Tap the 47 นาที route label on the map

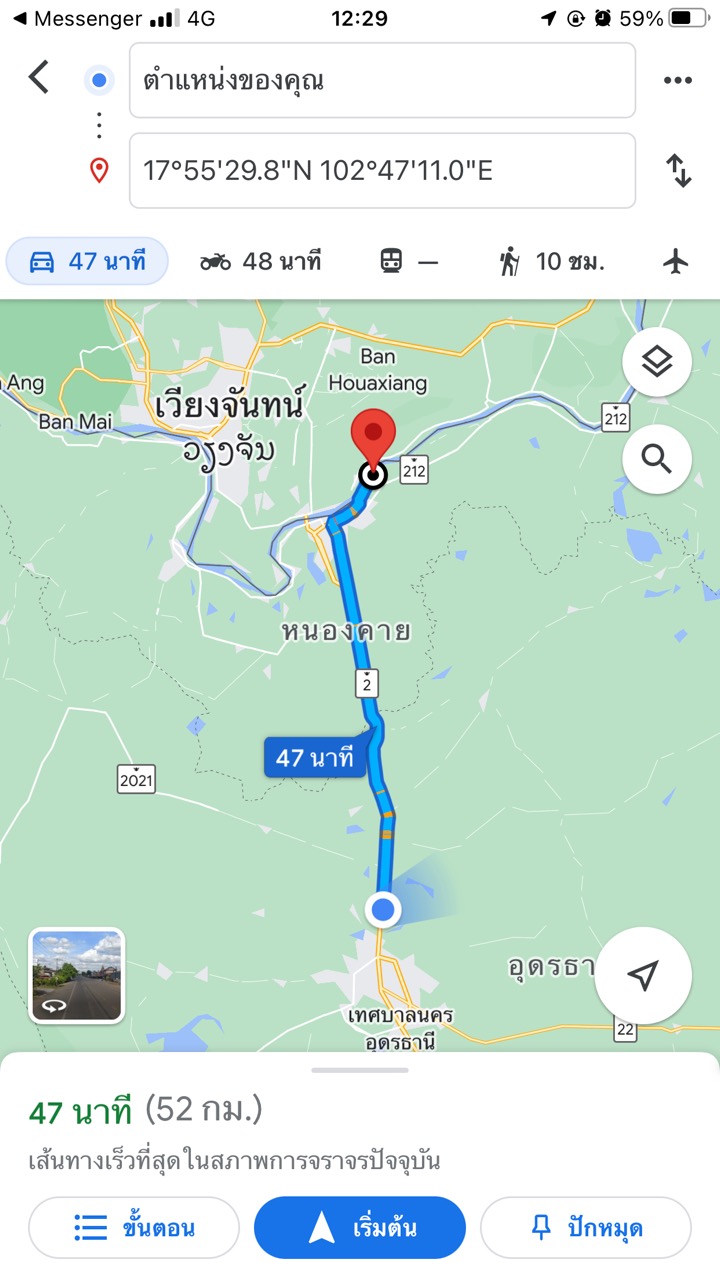tap(315, 758)
